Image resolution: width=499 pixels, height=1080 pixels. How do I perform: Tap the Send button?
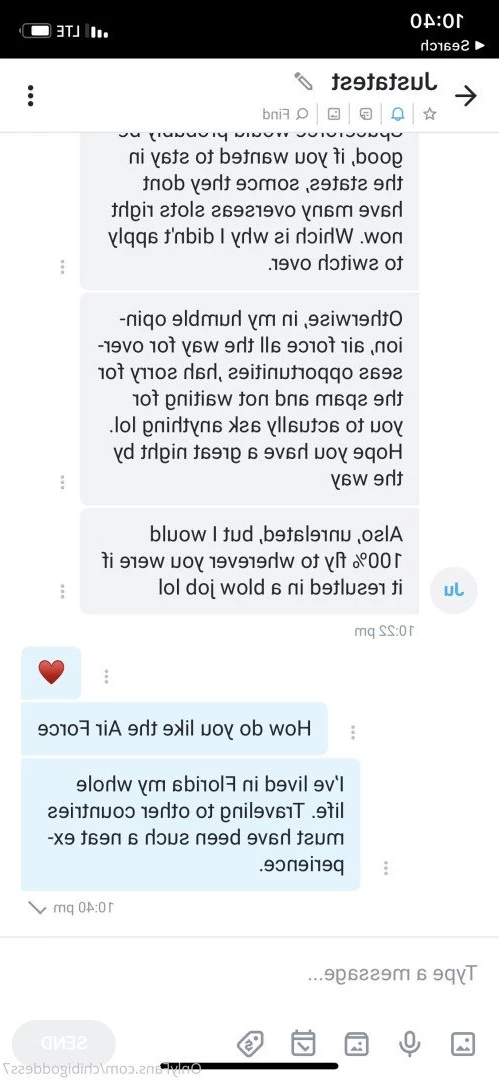[64, 1043]
